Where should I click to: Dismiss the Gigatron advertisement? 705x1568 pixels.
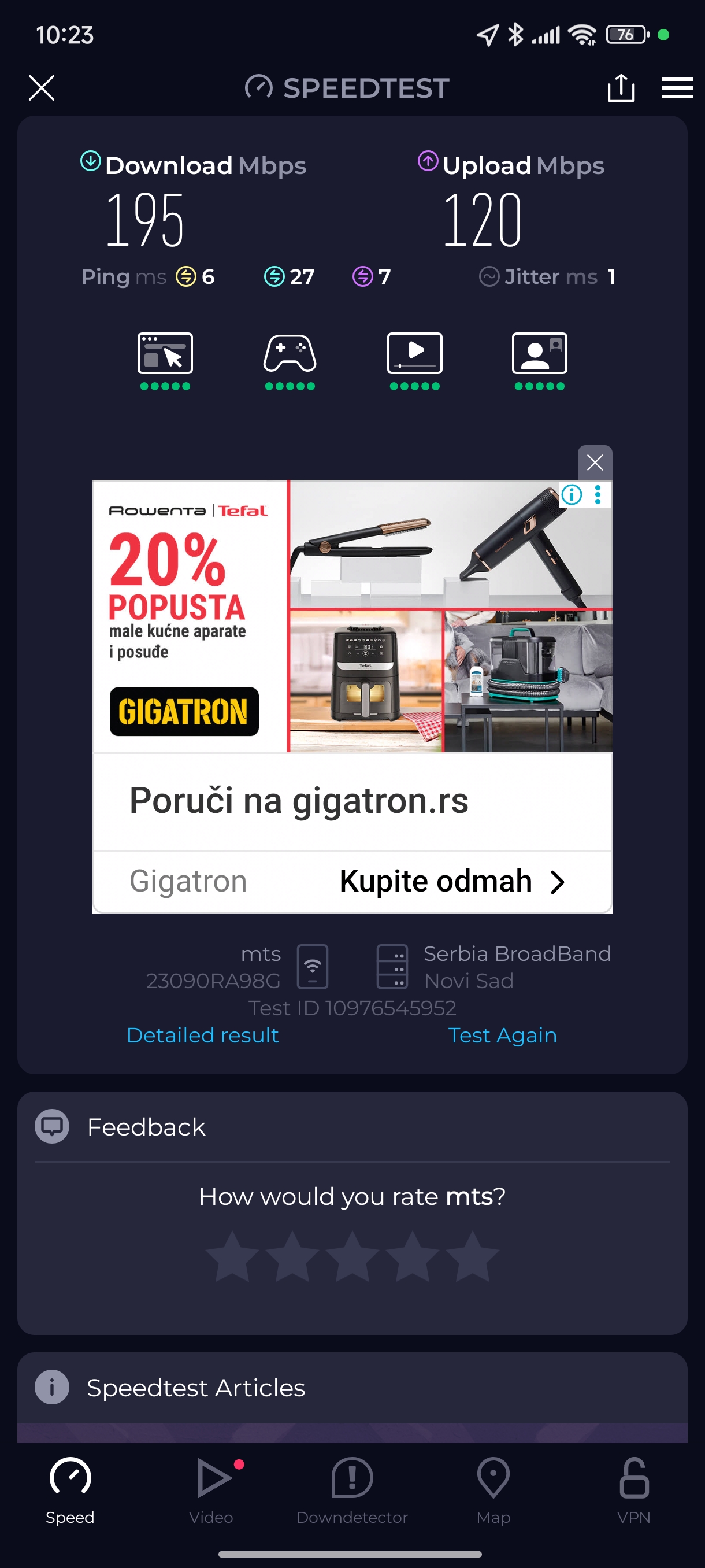[594, 463]
